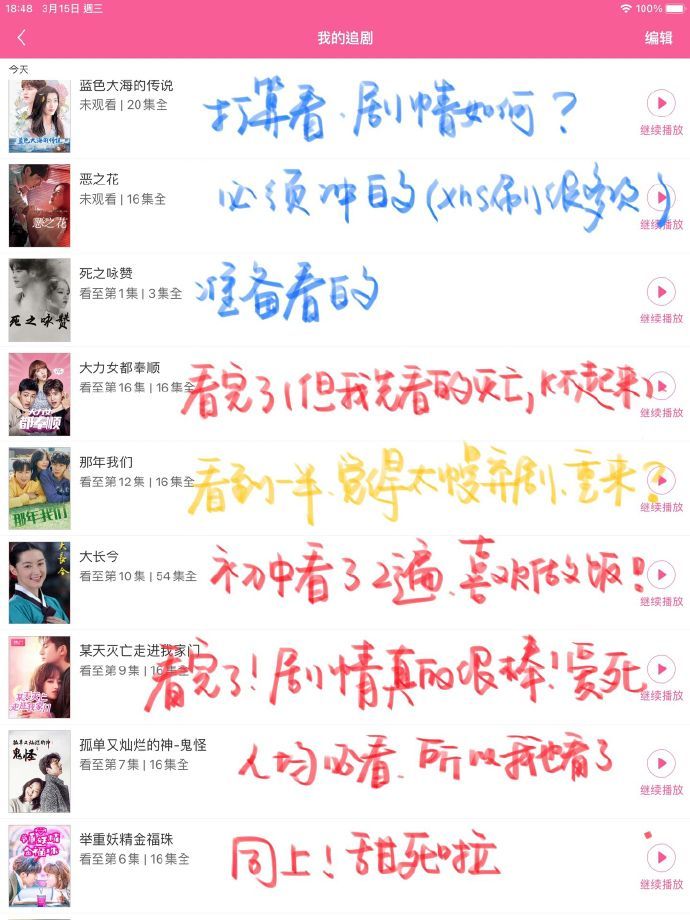Continue playing 恶之花
This screenshot has width=690, height=920.
click(661, 198)
